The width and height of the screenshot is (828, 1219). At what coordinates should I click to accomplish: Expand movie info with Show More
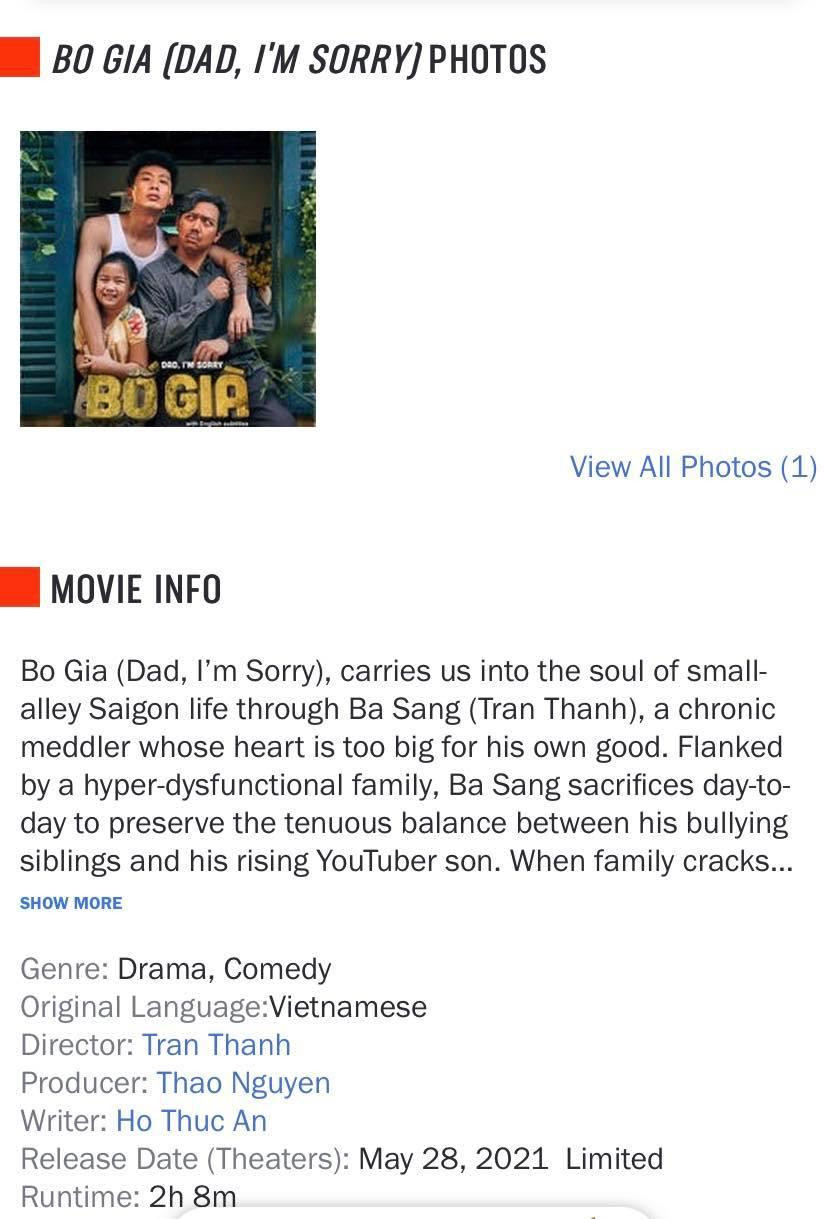coord(71,903)
